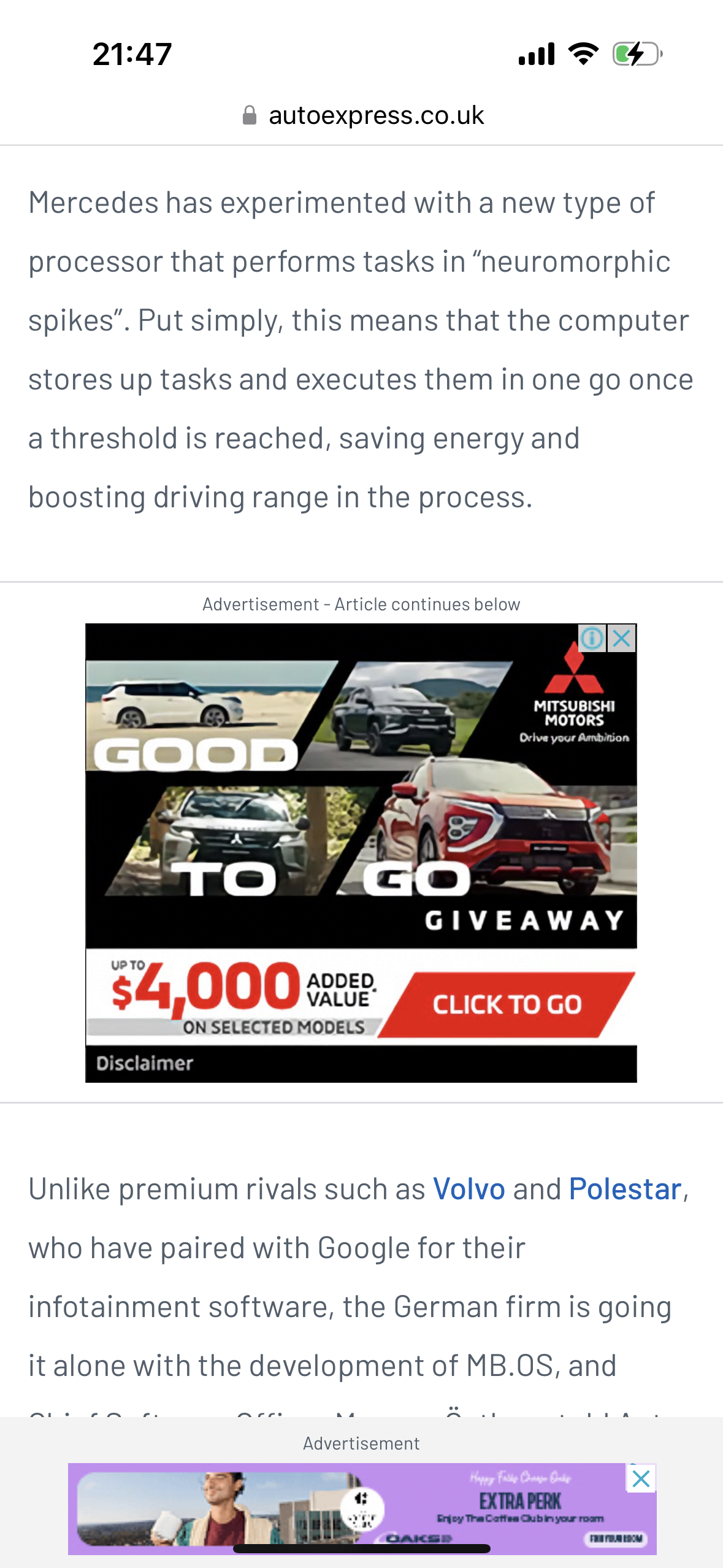Open the Mitsubishi ad Disclaimer

145,1063
